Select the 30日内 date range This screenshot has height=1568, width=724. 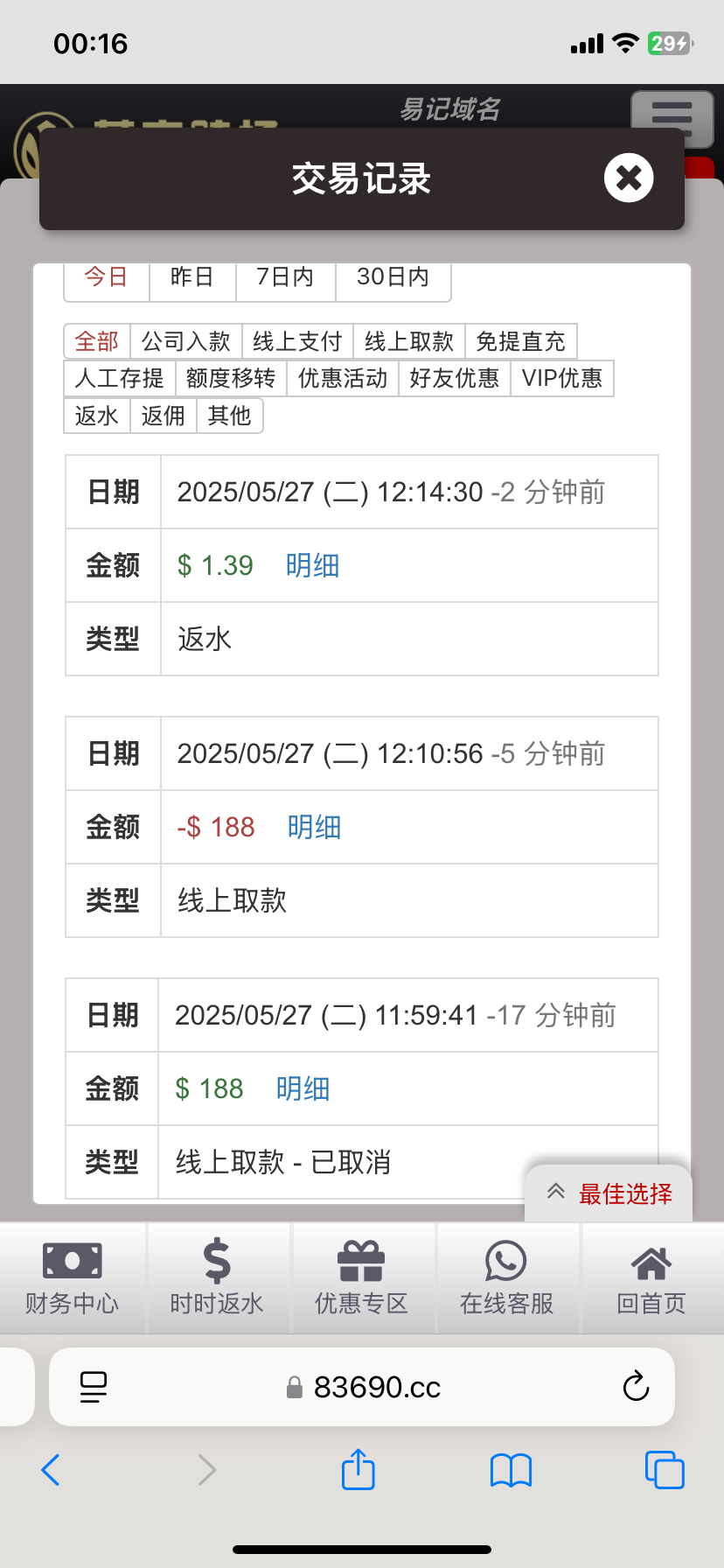393,277
